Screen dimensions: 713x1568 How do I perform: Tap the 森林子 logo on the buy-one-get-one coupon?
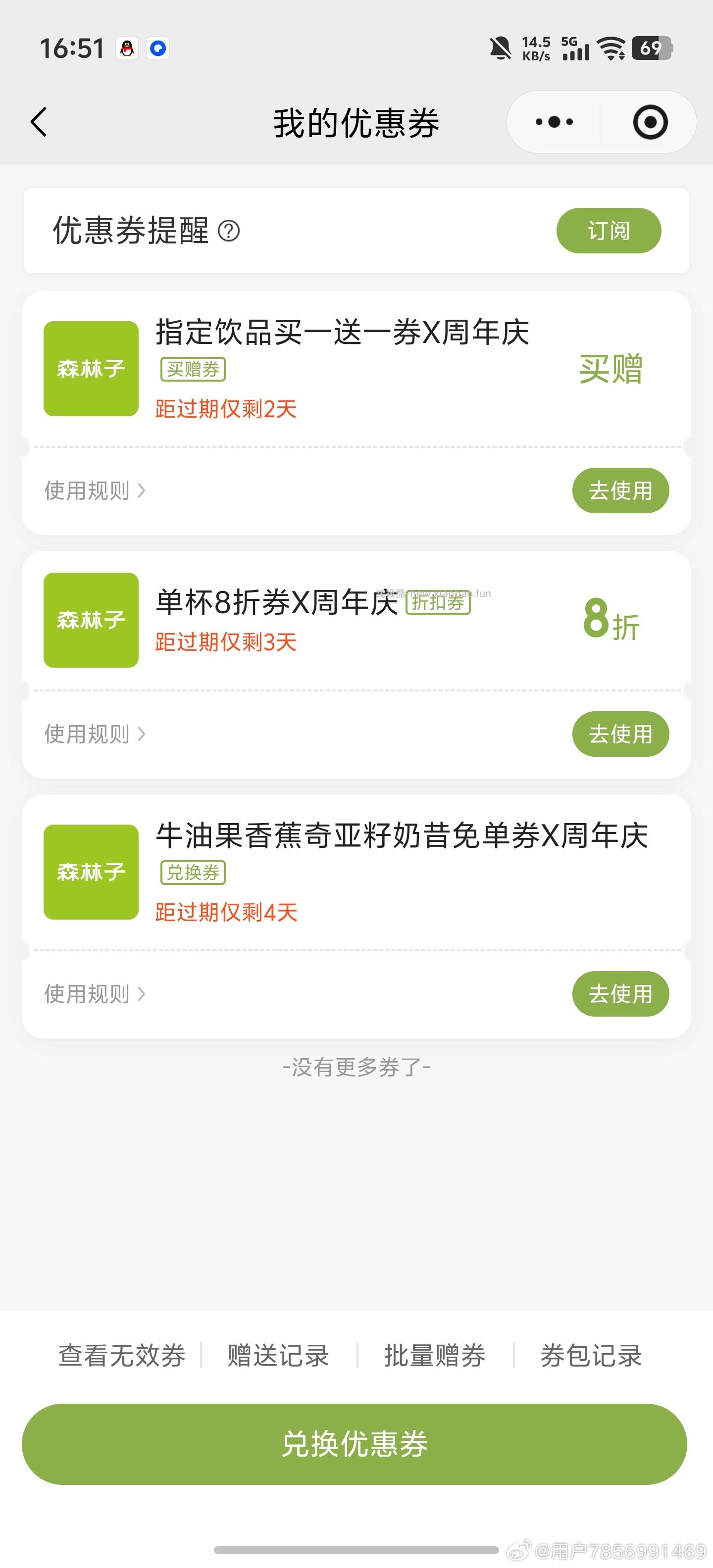point(90,368)
